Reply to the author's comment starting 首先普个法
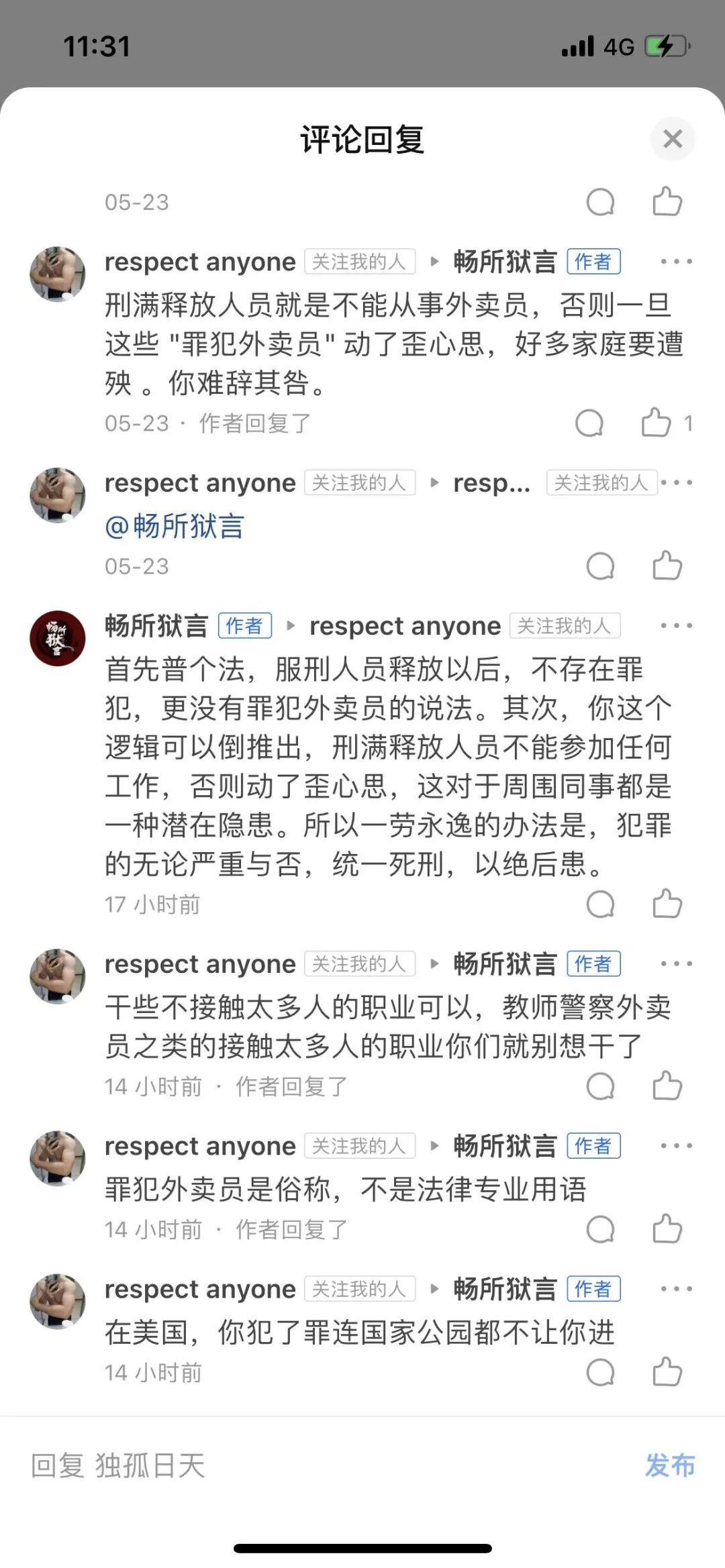This screenshot has height=1568, width=725. point(600,904)
